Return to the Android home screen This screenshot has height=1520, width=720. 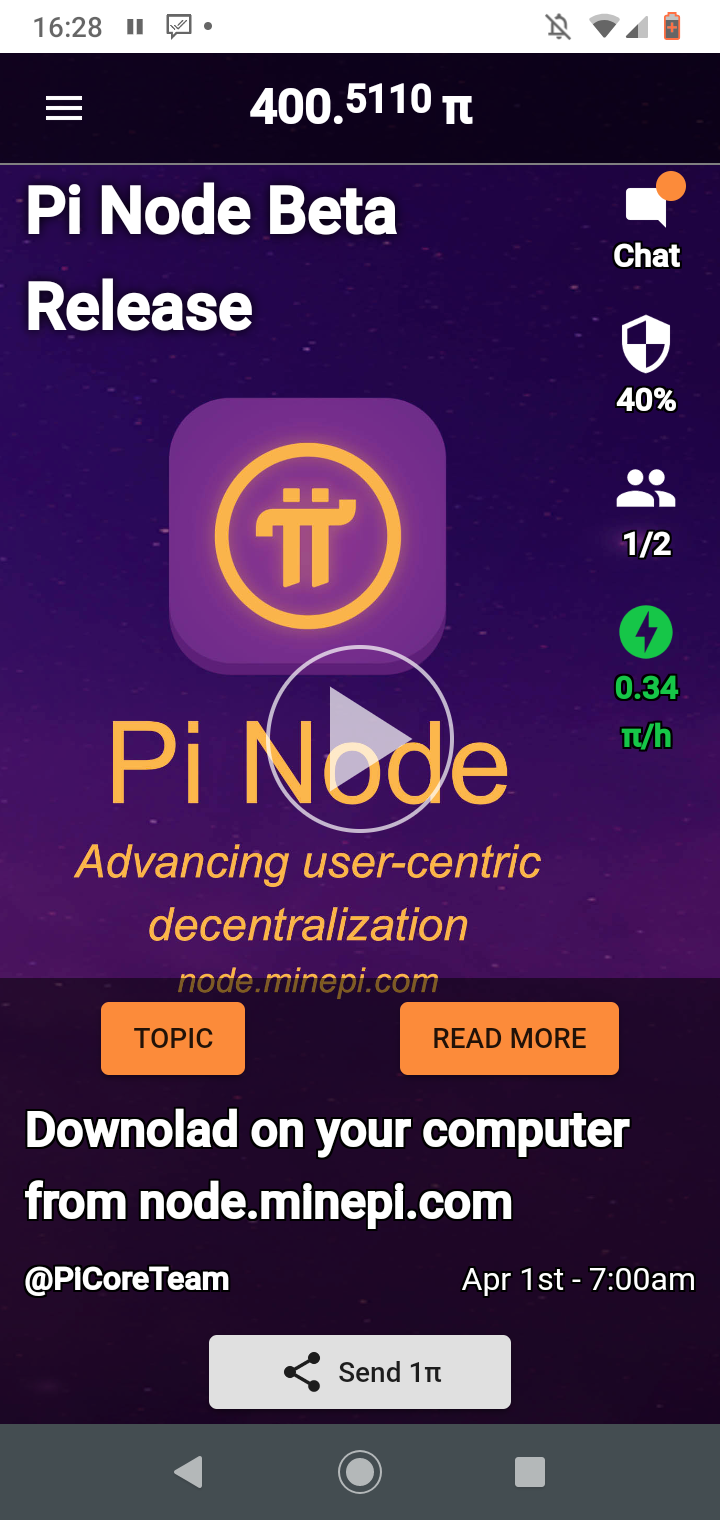tap(360, 1471)
